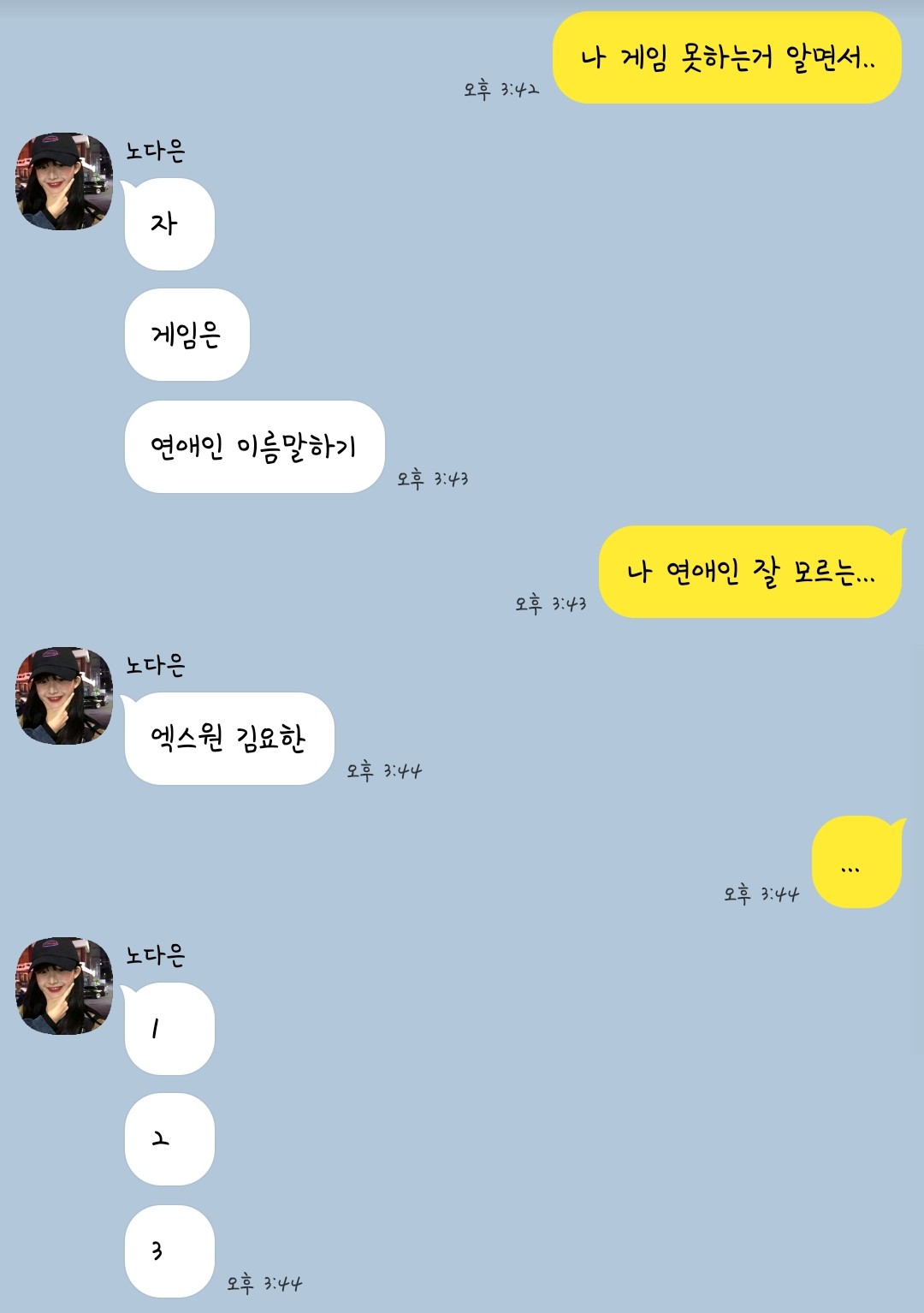The width and height of the screenshot is (924, 1313).
Task: View 노다은's profile photo beside the 1 message
Action: click(x=64, y=986)
